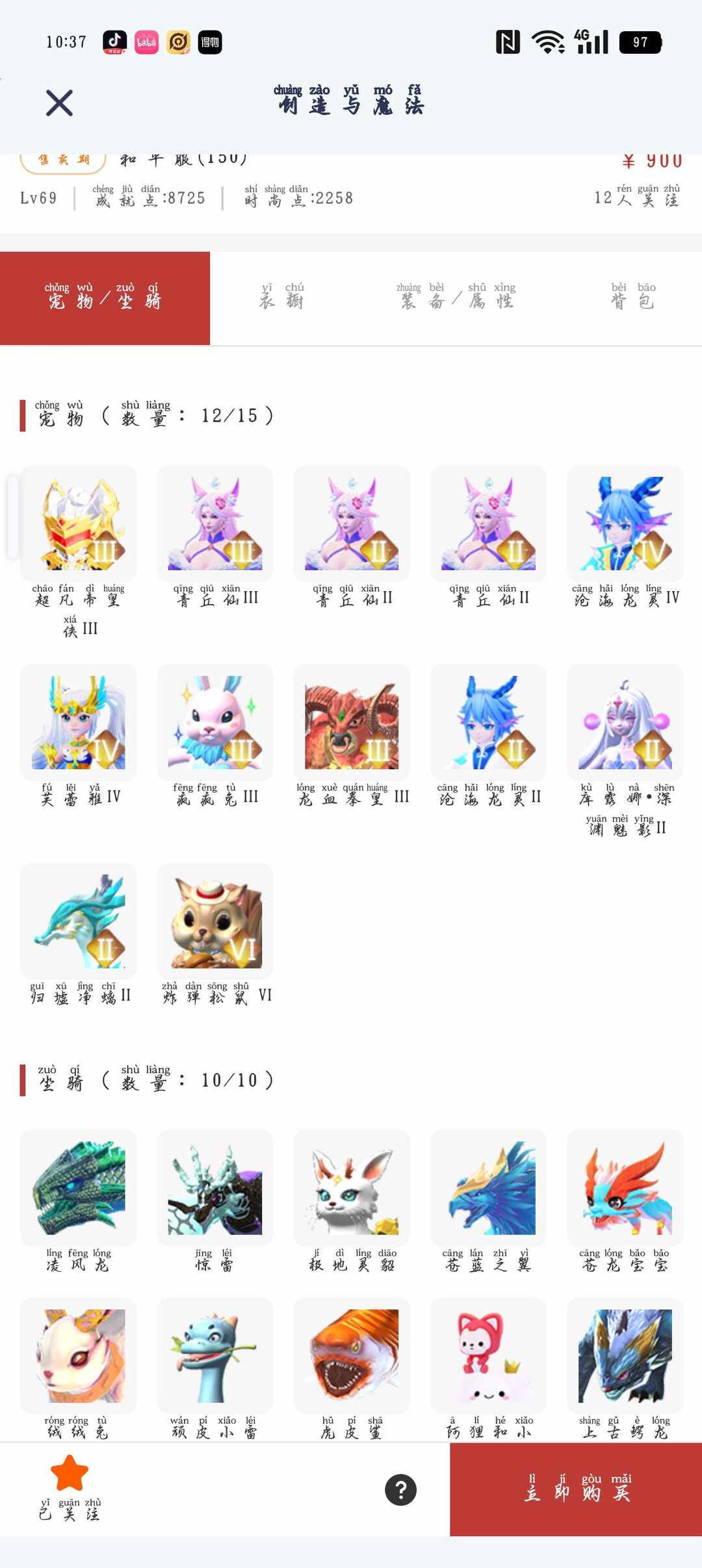The width and height of the screenshot is (702, 1568).
Task: Select pet 龙血拳皇III
Action: pyautogui.click(x=352, y=722)
